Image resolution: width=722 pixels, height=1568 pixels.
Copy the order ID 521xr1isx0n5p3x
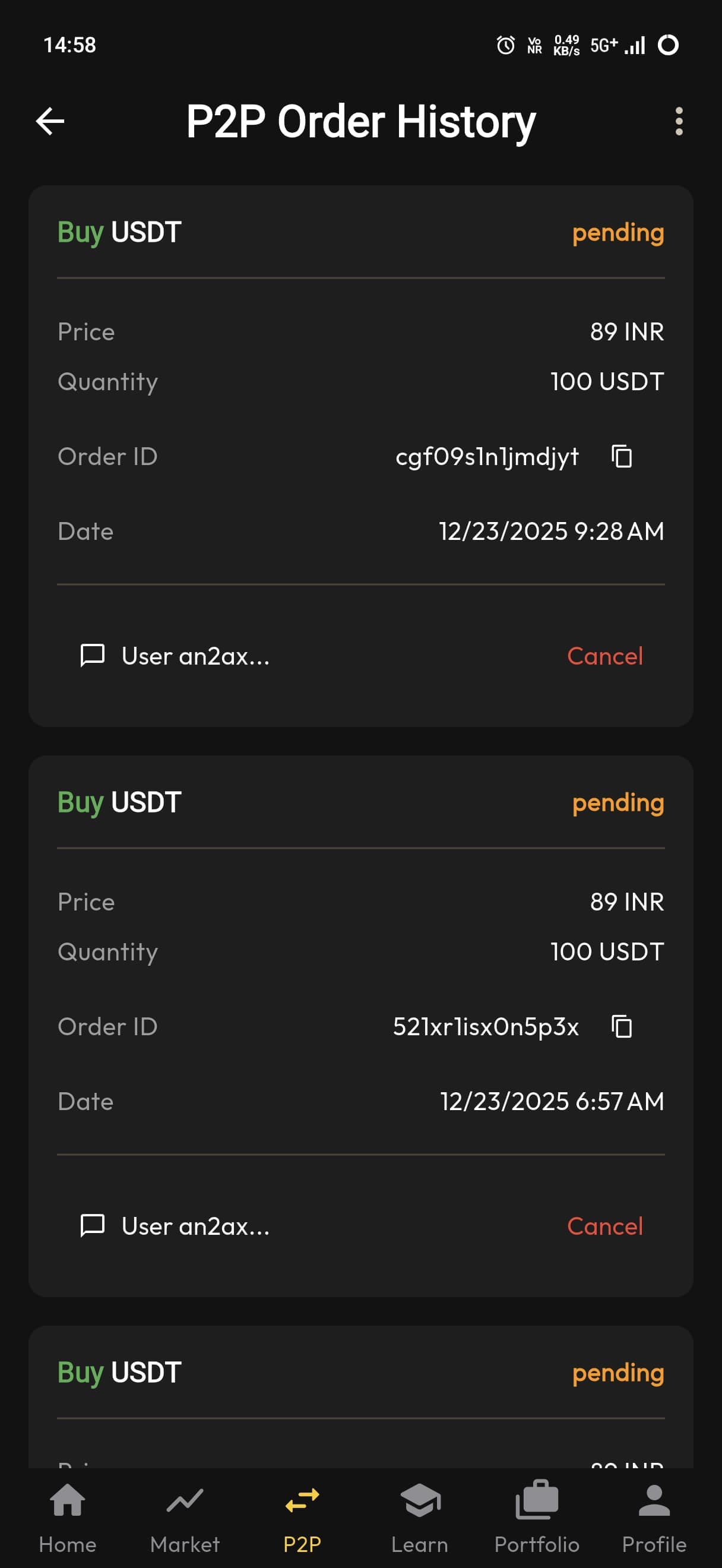pos(622,1026)
